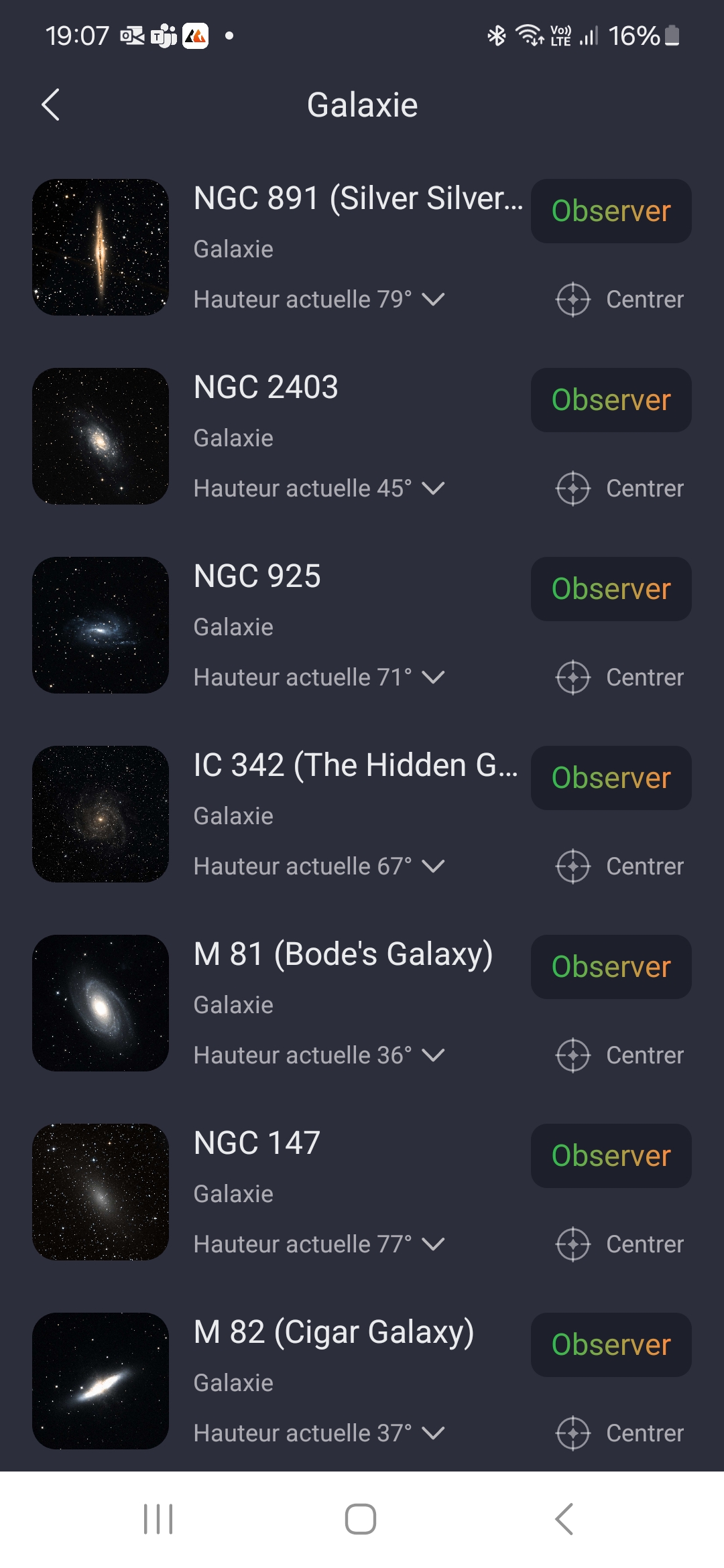Start observing NGC 2403
The width and height of the screenshot is (724, 1568).
click(x=611, y=400)
